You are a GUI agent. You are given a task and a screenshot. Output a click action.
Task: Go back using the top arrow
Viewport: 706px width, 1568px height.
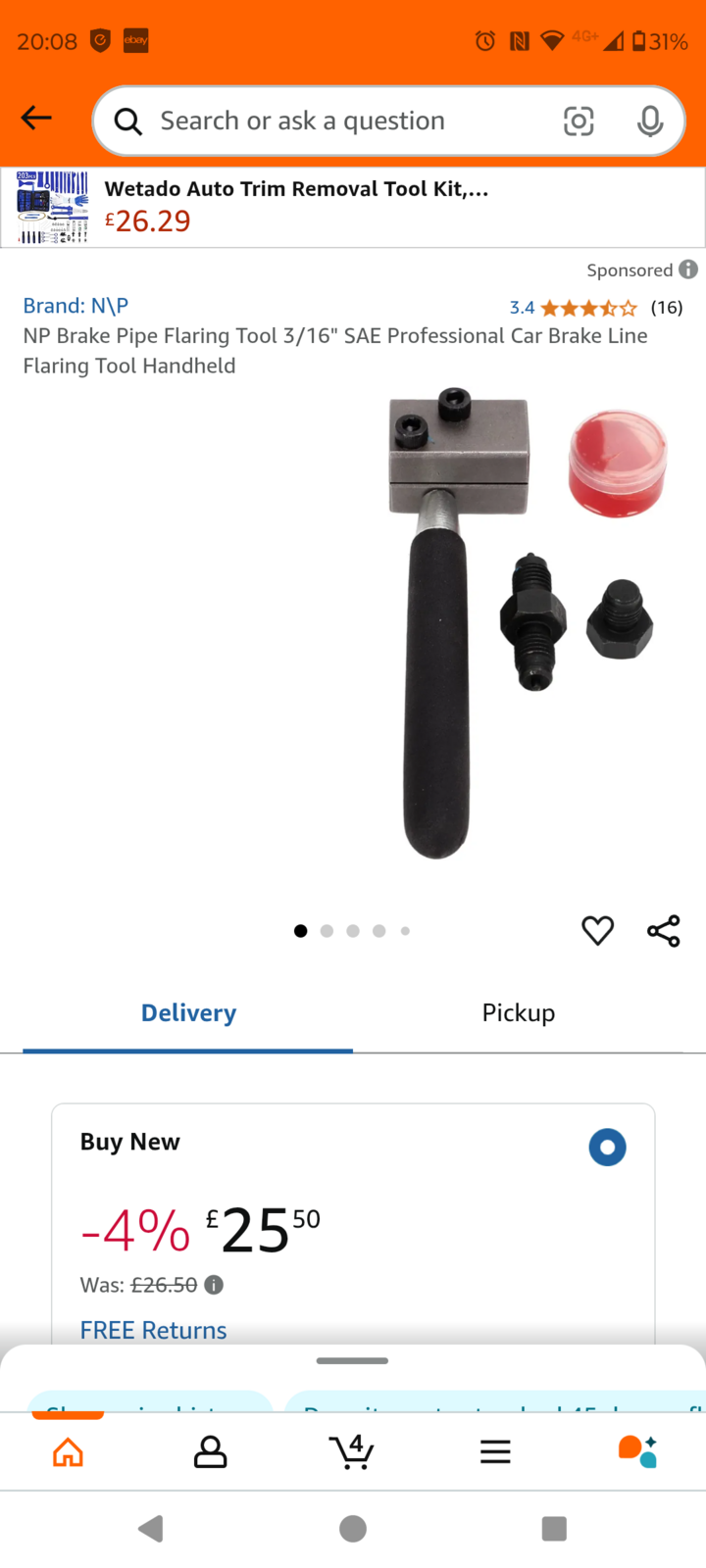coord(36,119)
